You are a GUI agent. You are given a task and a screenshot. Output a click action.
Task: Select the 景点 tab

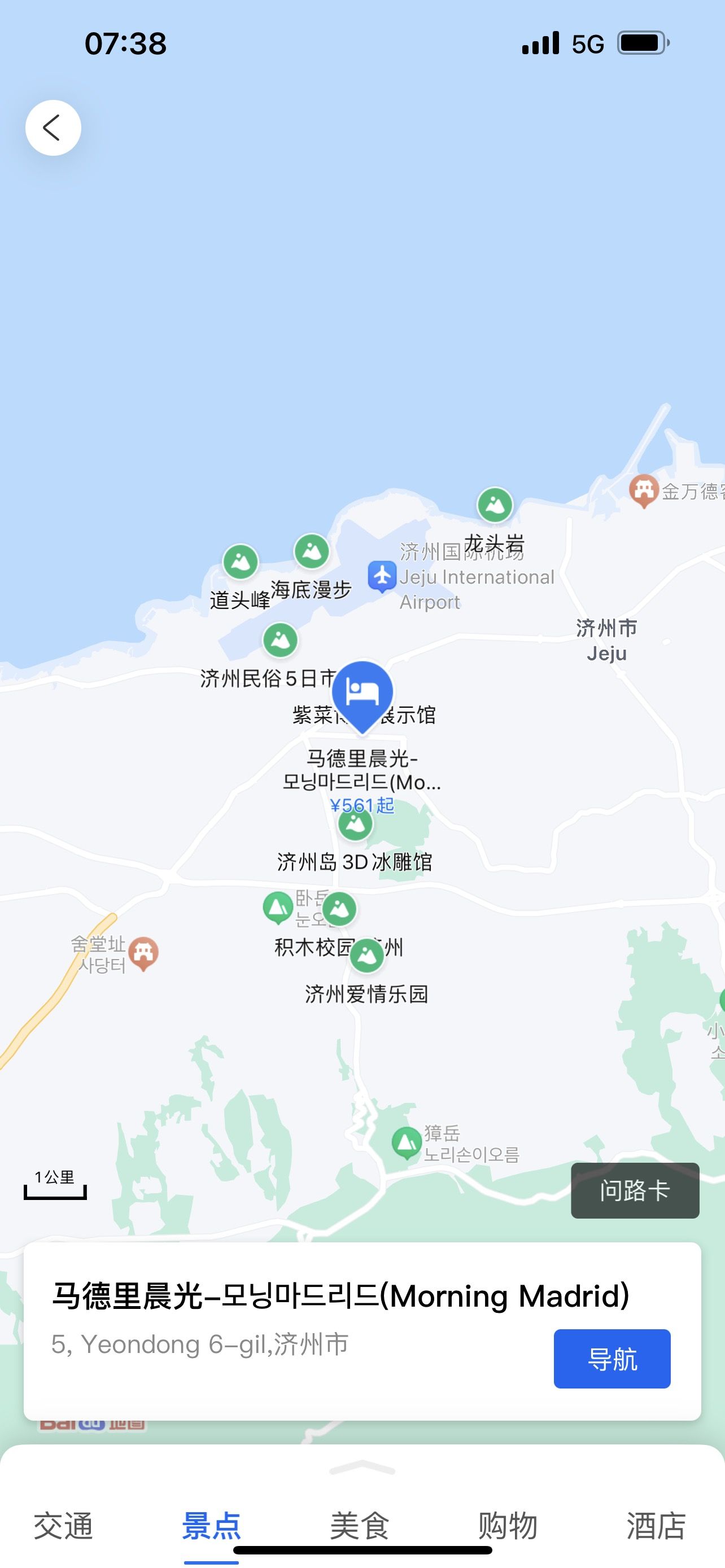tap(211, 1526)
